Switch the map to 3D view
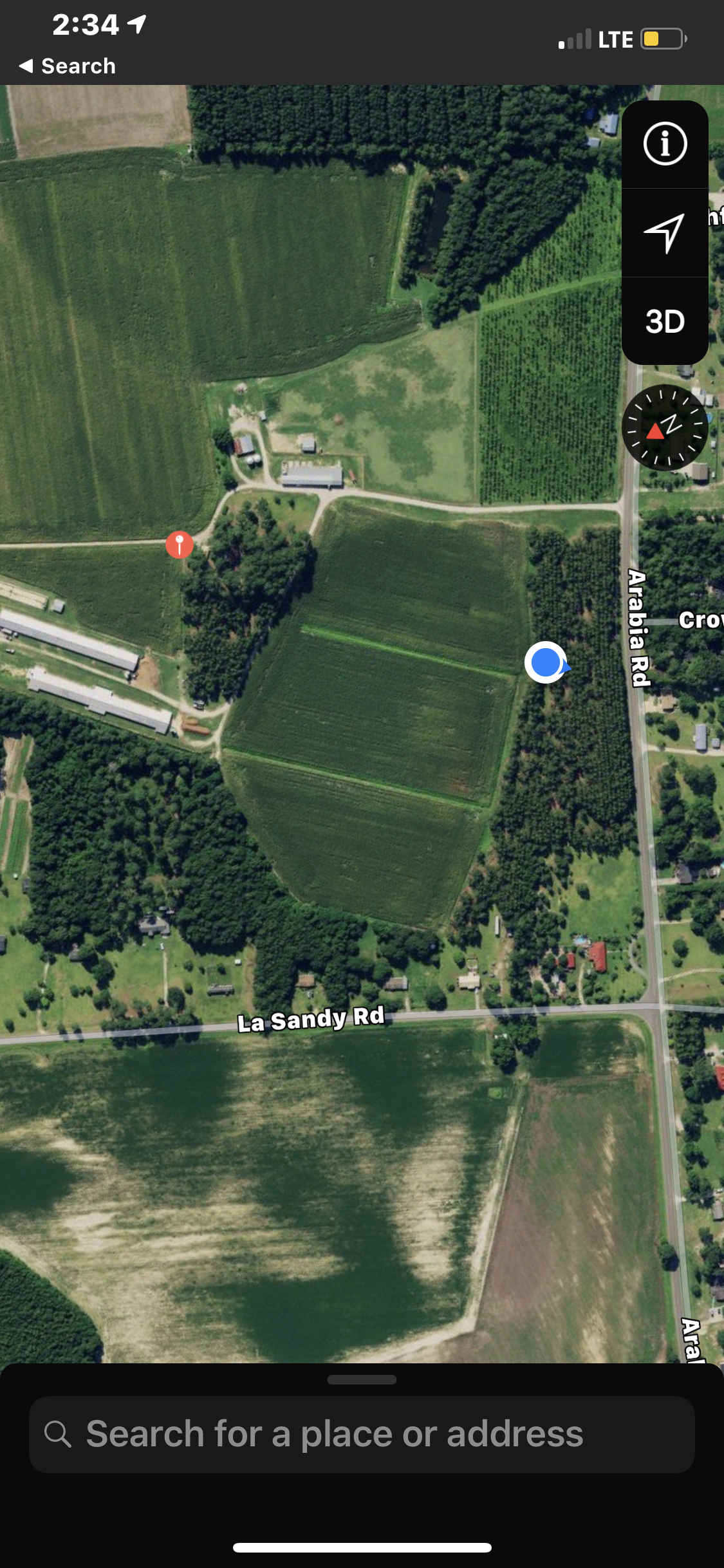Screen dimensions: 724x1568 [665, 321]
